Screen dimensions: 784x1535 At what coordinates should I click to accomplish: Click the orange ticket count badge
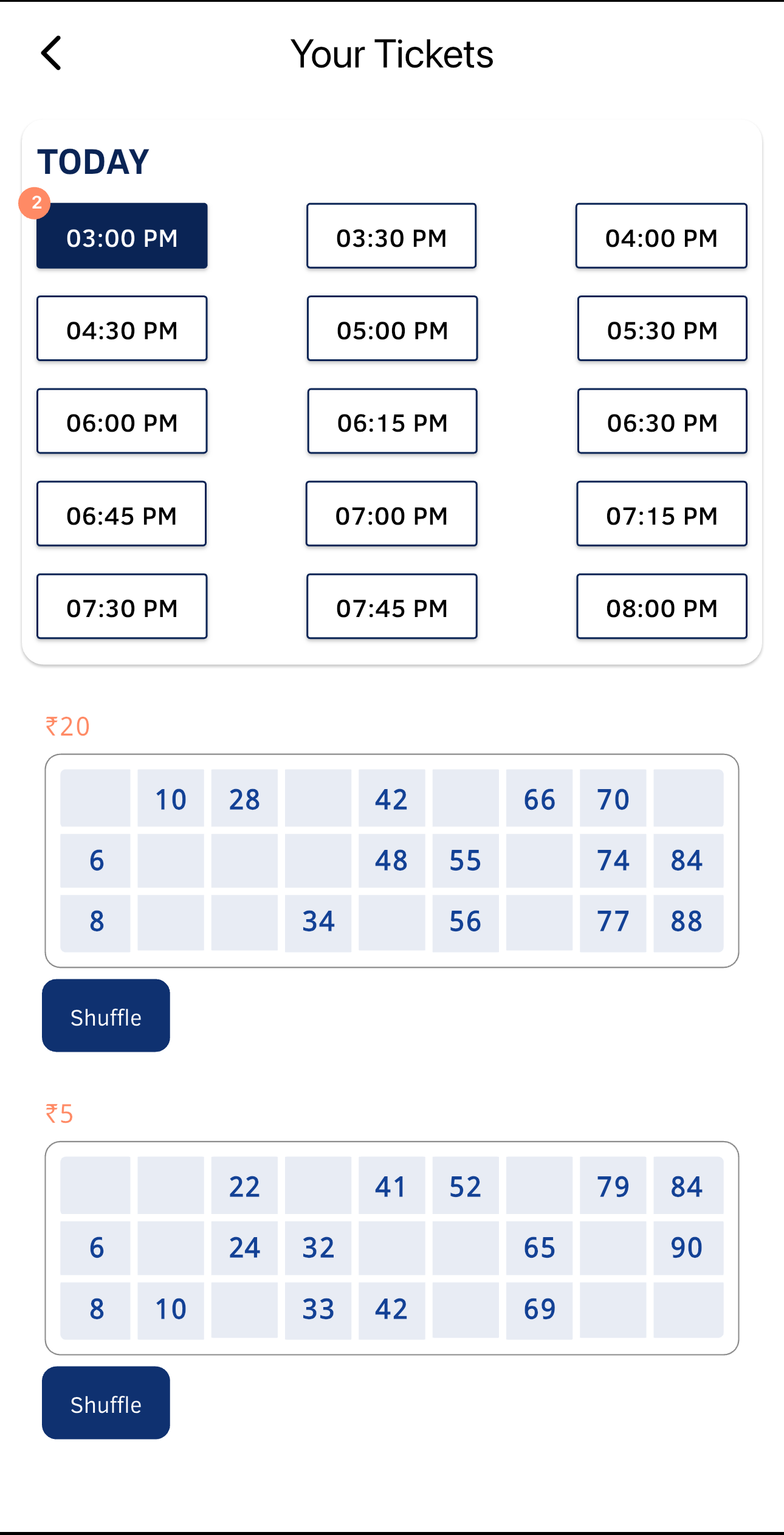point(36,204)
